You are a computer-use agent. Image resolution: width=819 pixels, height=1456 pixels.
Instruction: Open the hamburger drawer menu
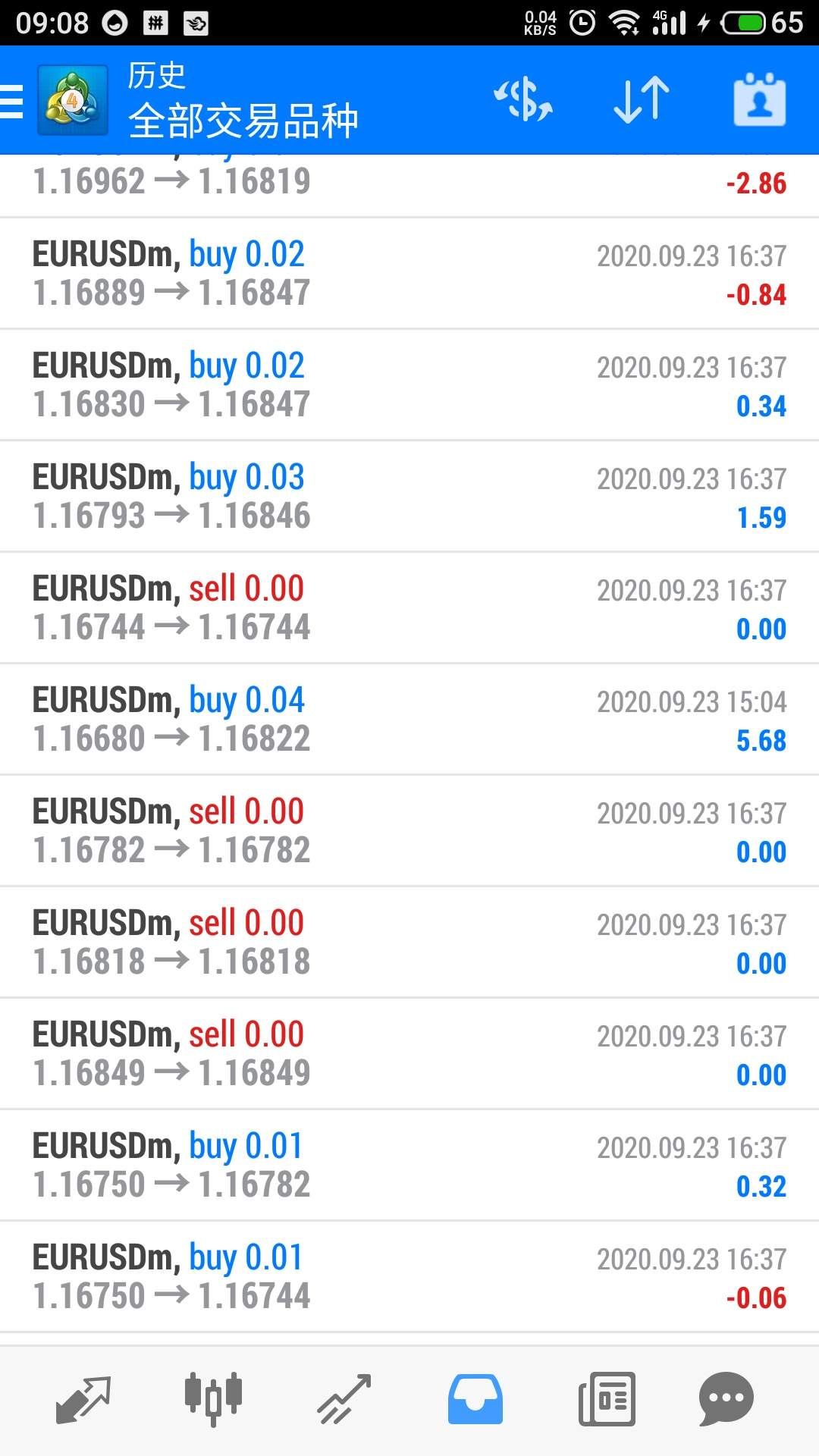pos(12,101)
